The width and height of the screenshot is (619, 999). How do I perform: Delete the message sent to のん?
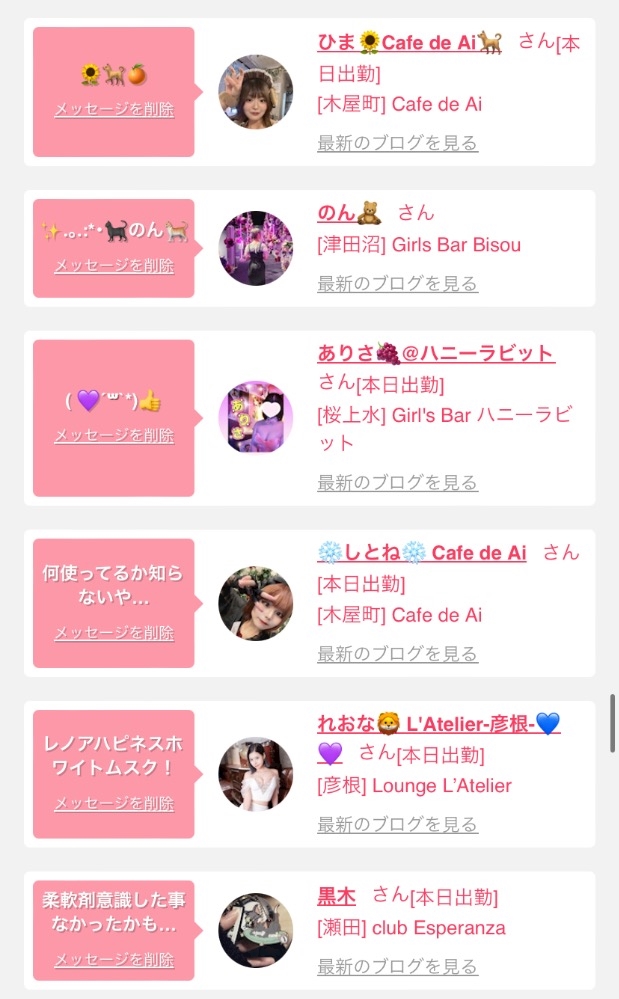click(x=114, y=266)
